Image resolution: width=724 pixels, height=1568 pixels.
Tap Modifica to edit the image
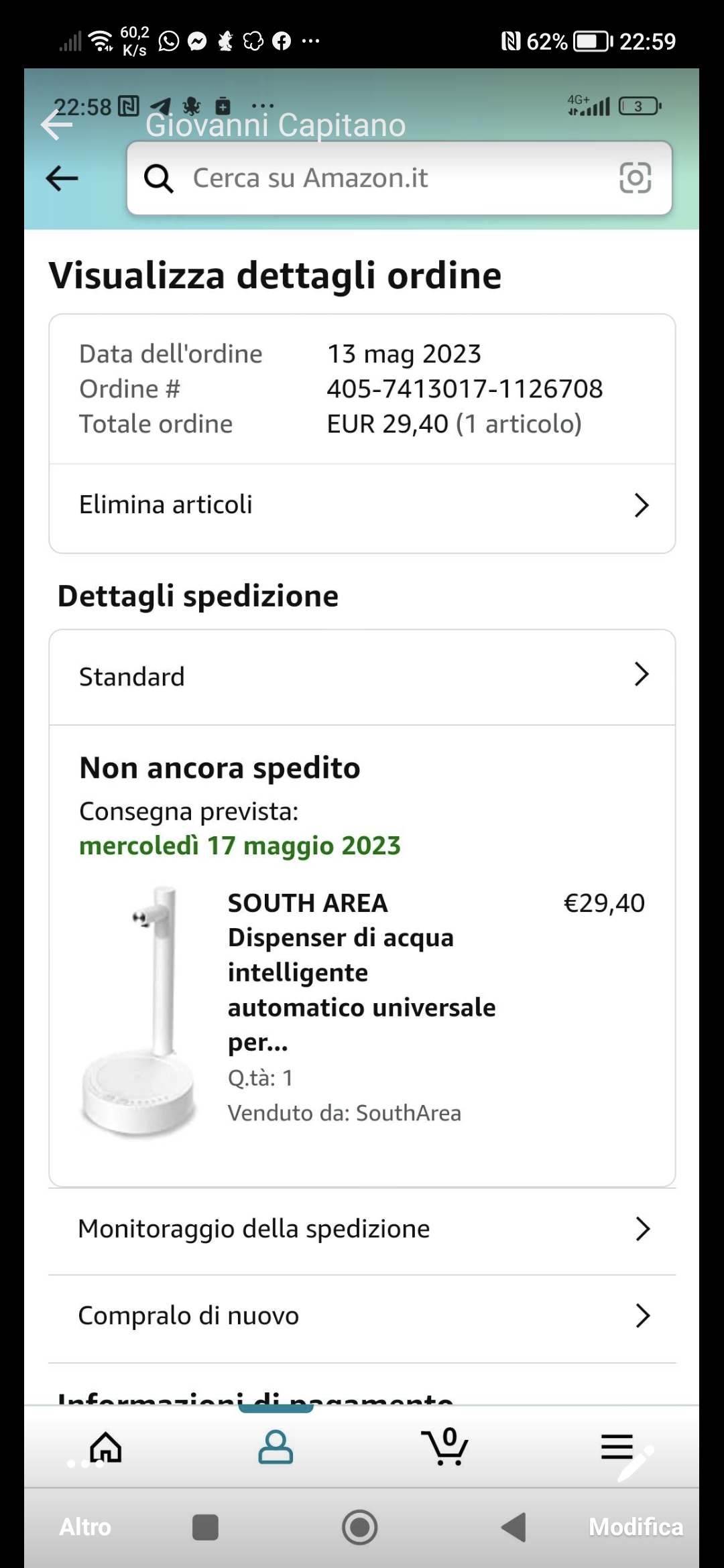[x=636, y=1526]
